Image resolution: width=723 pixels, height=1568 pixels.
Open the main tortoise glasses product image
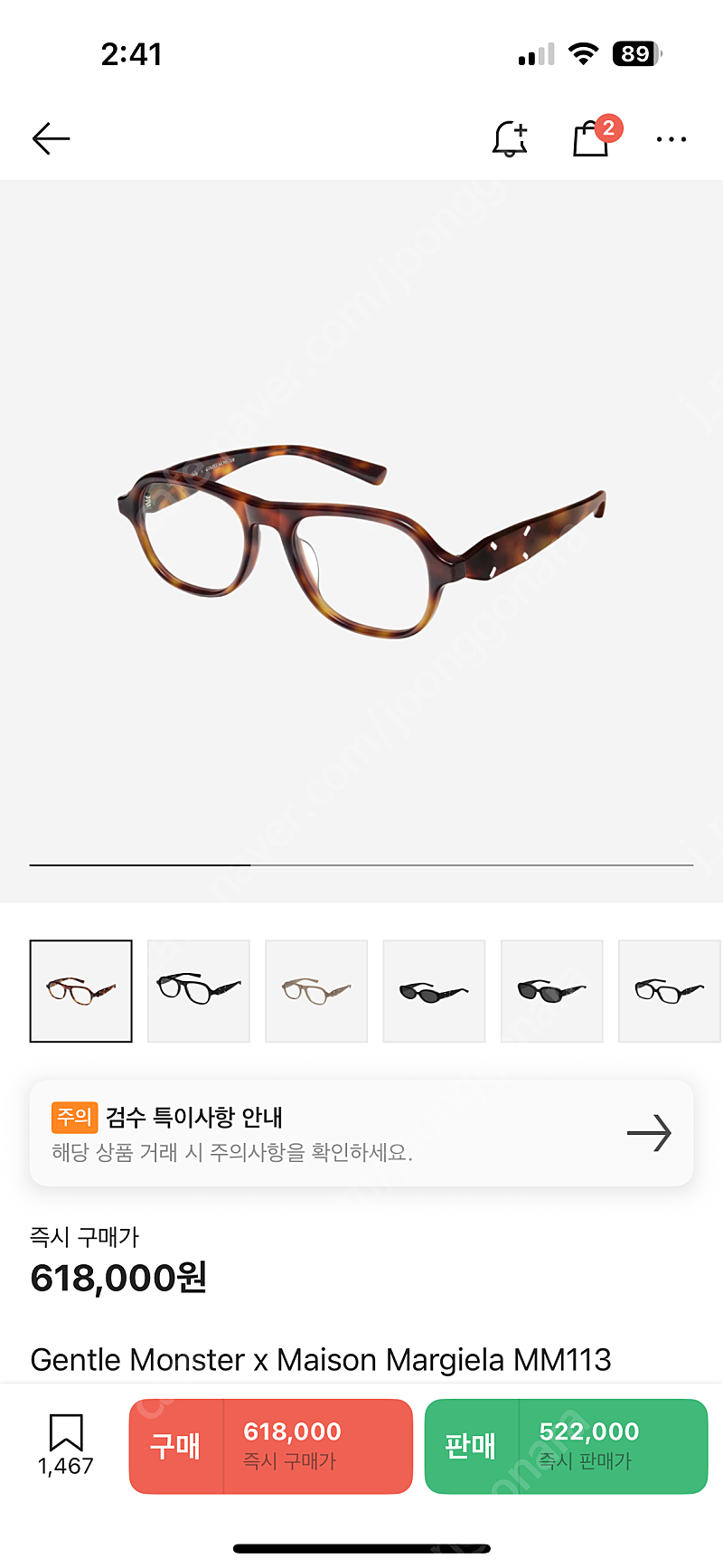coord(361,541)
